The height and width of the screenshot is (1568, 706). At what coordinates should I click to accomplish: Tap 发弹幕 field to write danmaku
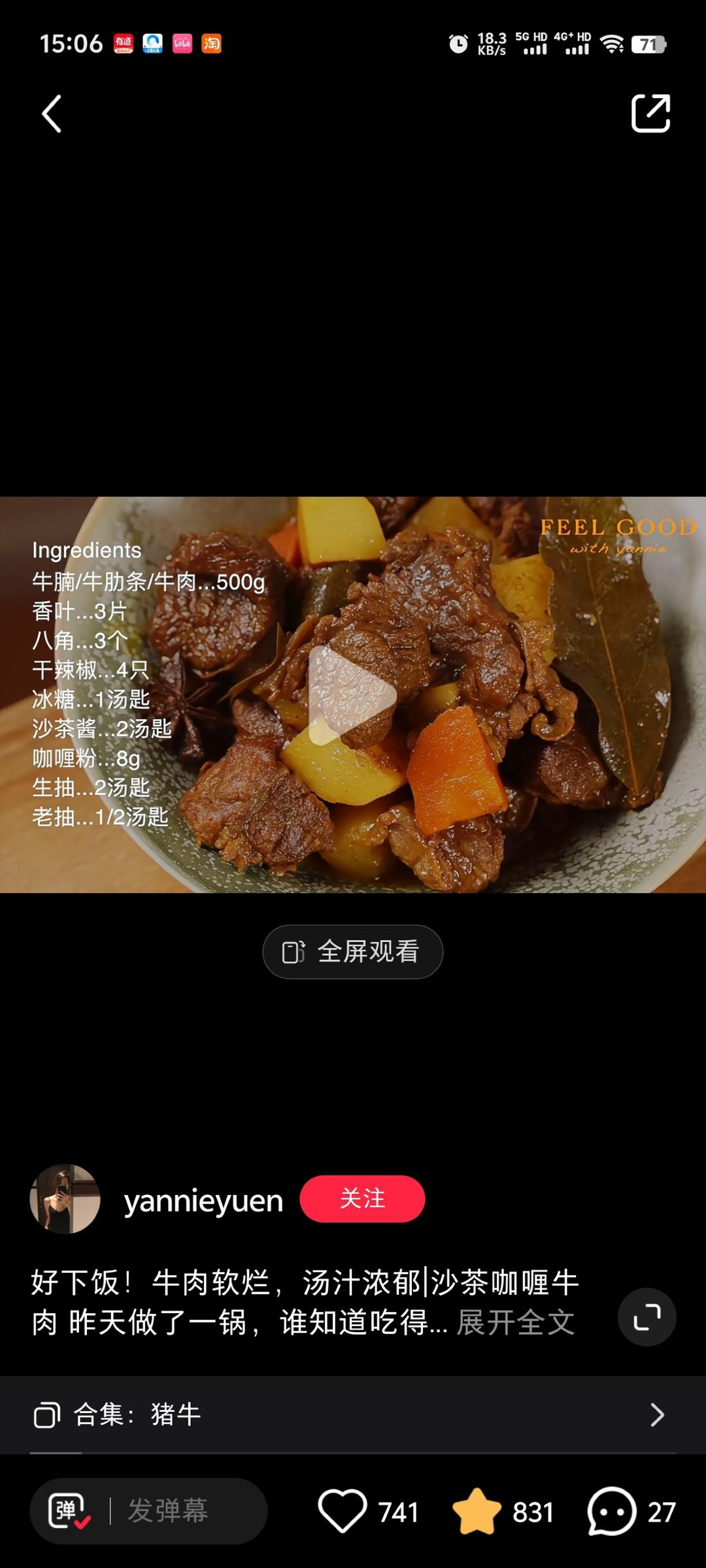click(x=169, y=1511)
